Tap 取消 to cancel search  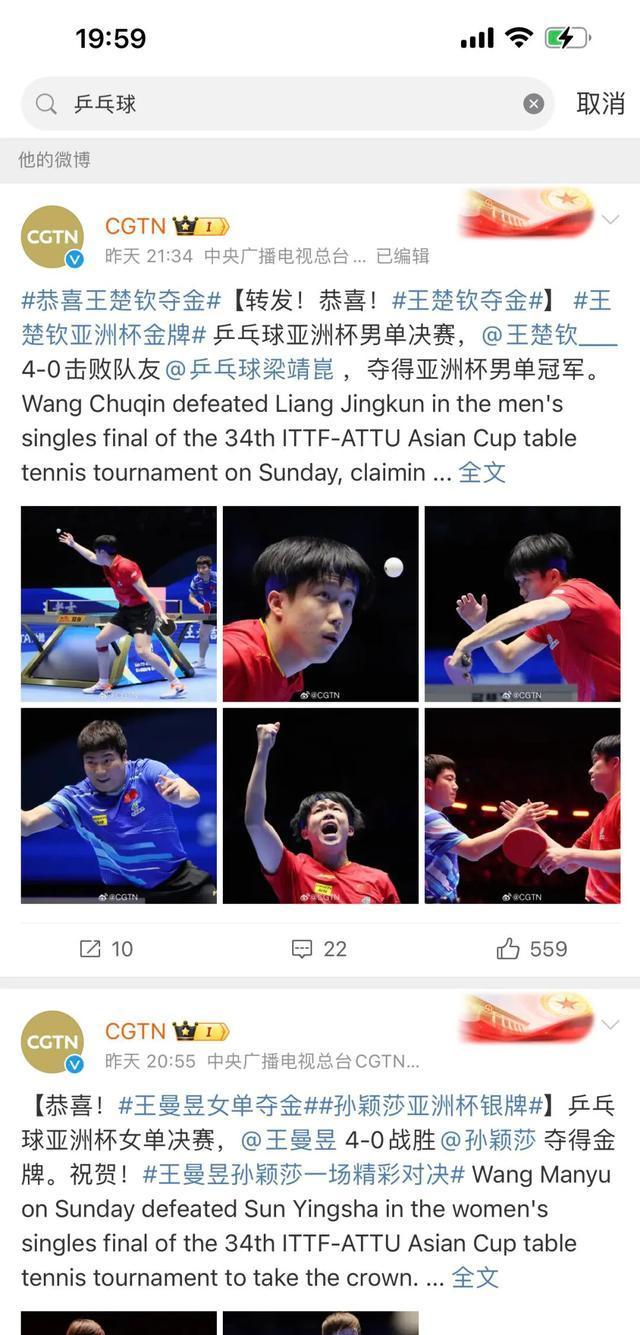(x=600, y=103)
